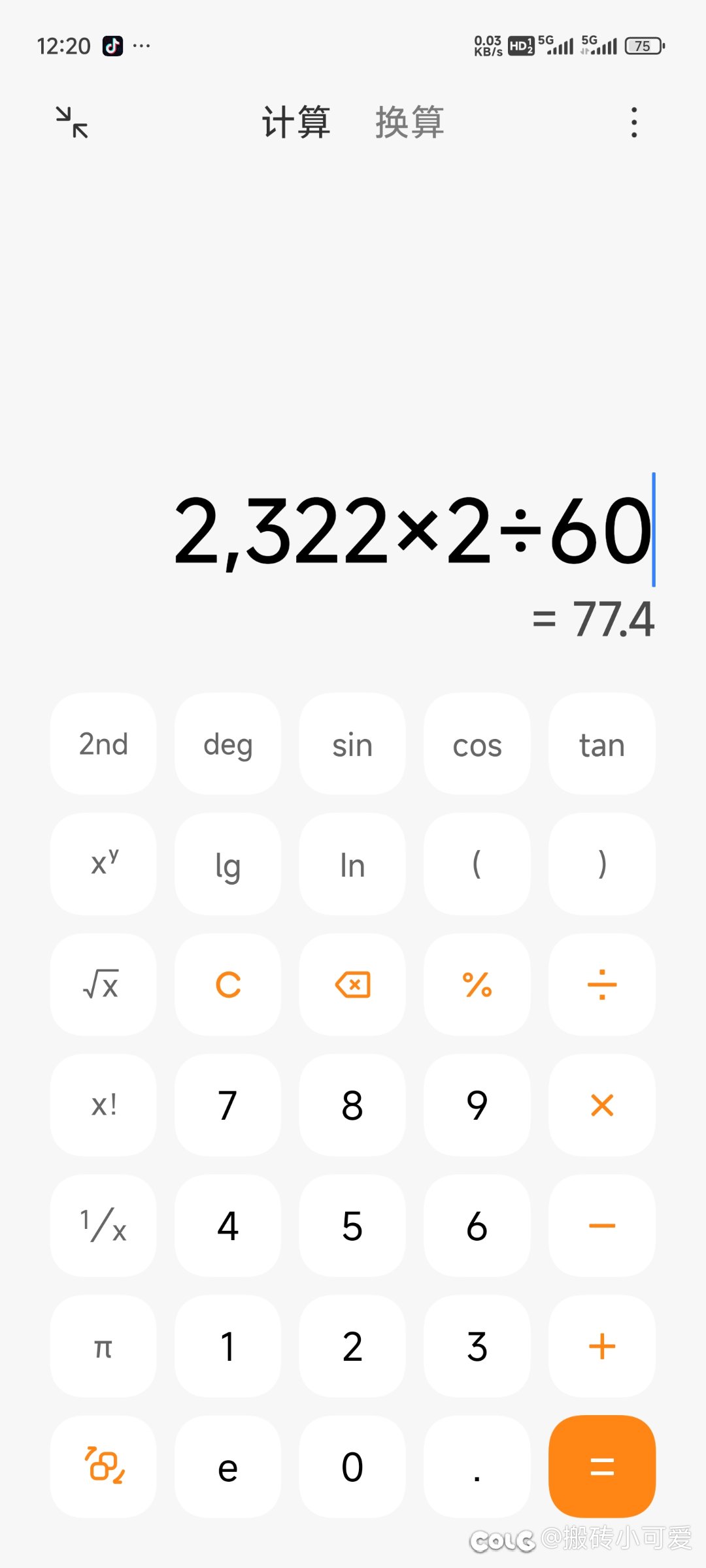The height and width of the screenshot is (1568, 706).
Task: Insert the natural log ln
Action: point(352,864)
